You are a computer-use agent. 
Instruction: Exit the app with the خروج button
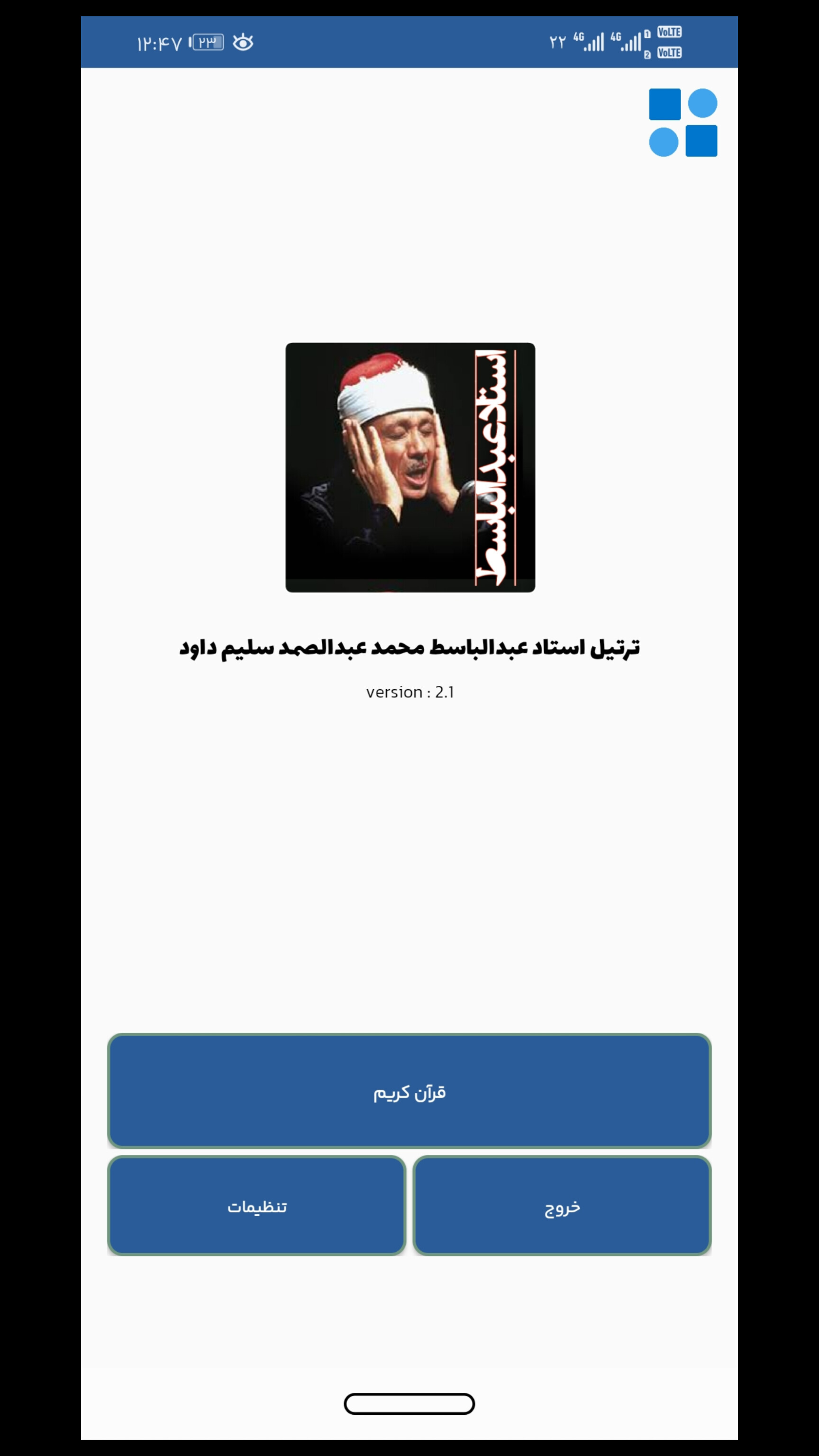click(562, 1205)
